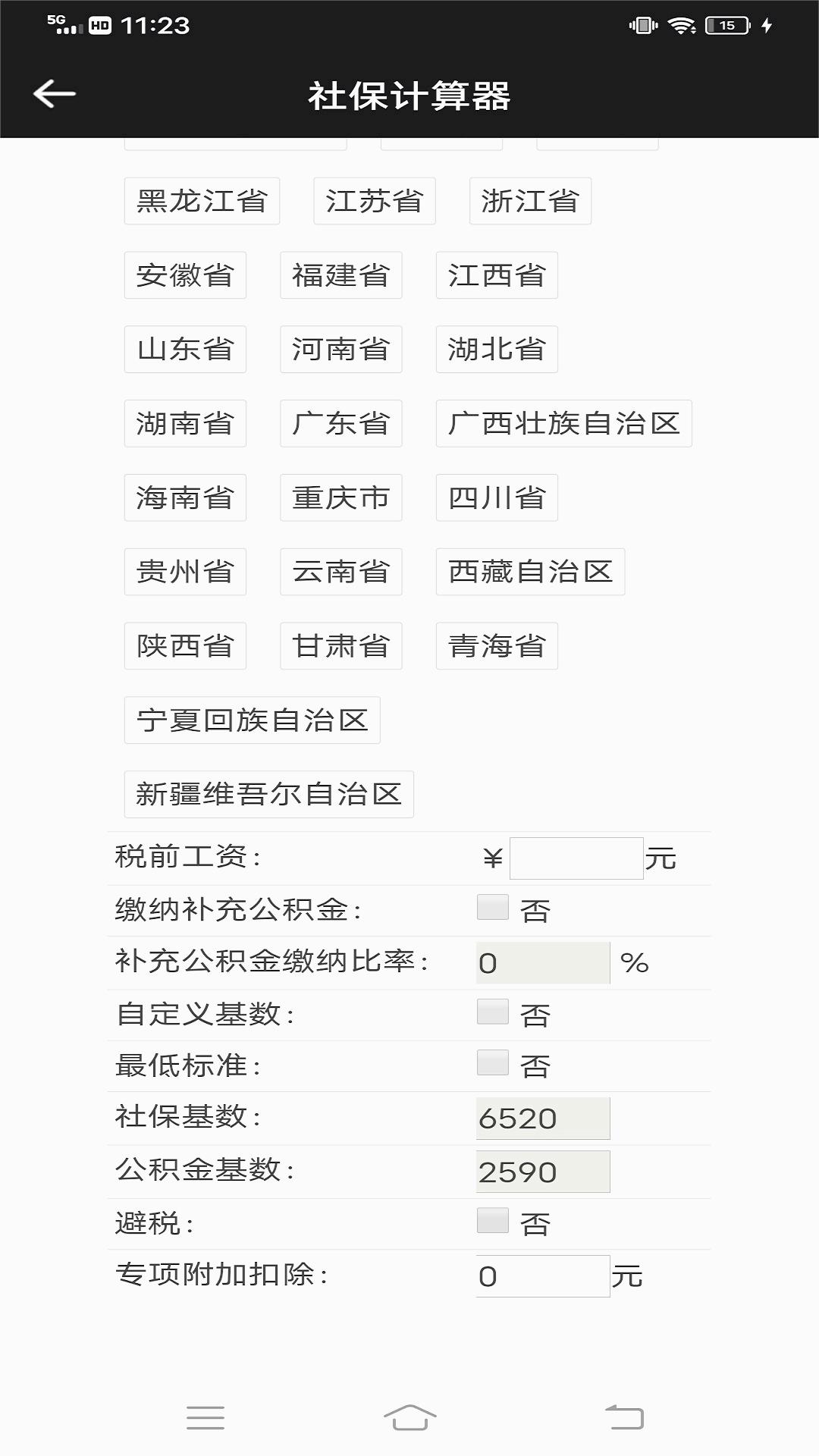Image resolution: width=819 pixels, height=1456 pixels.
Task: Tap the 重庆市 option
Action: click(340, 497)
